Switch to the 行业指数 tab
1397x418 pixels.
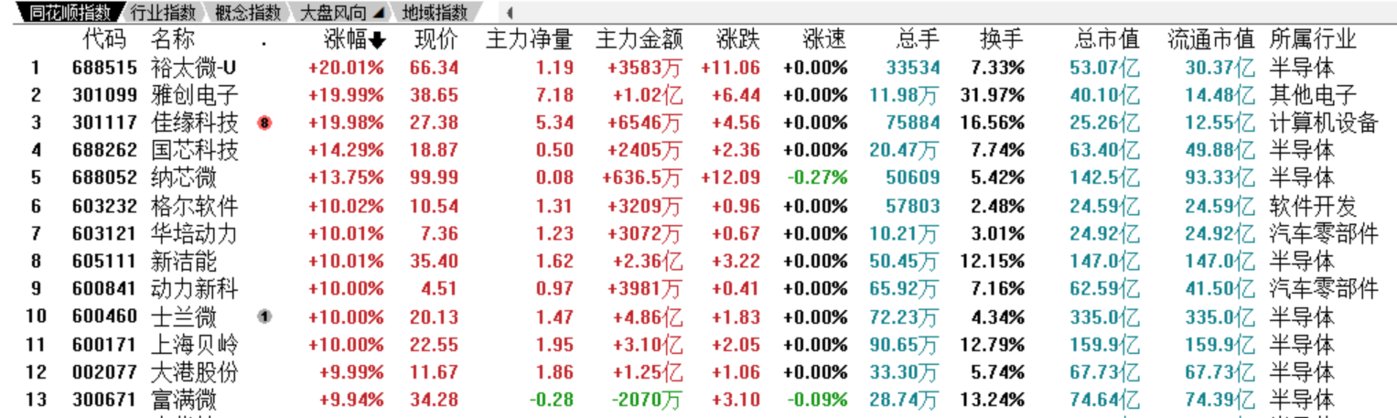tap(164, 13)
